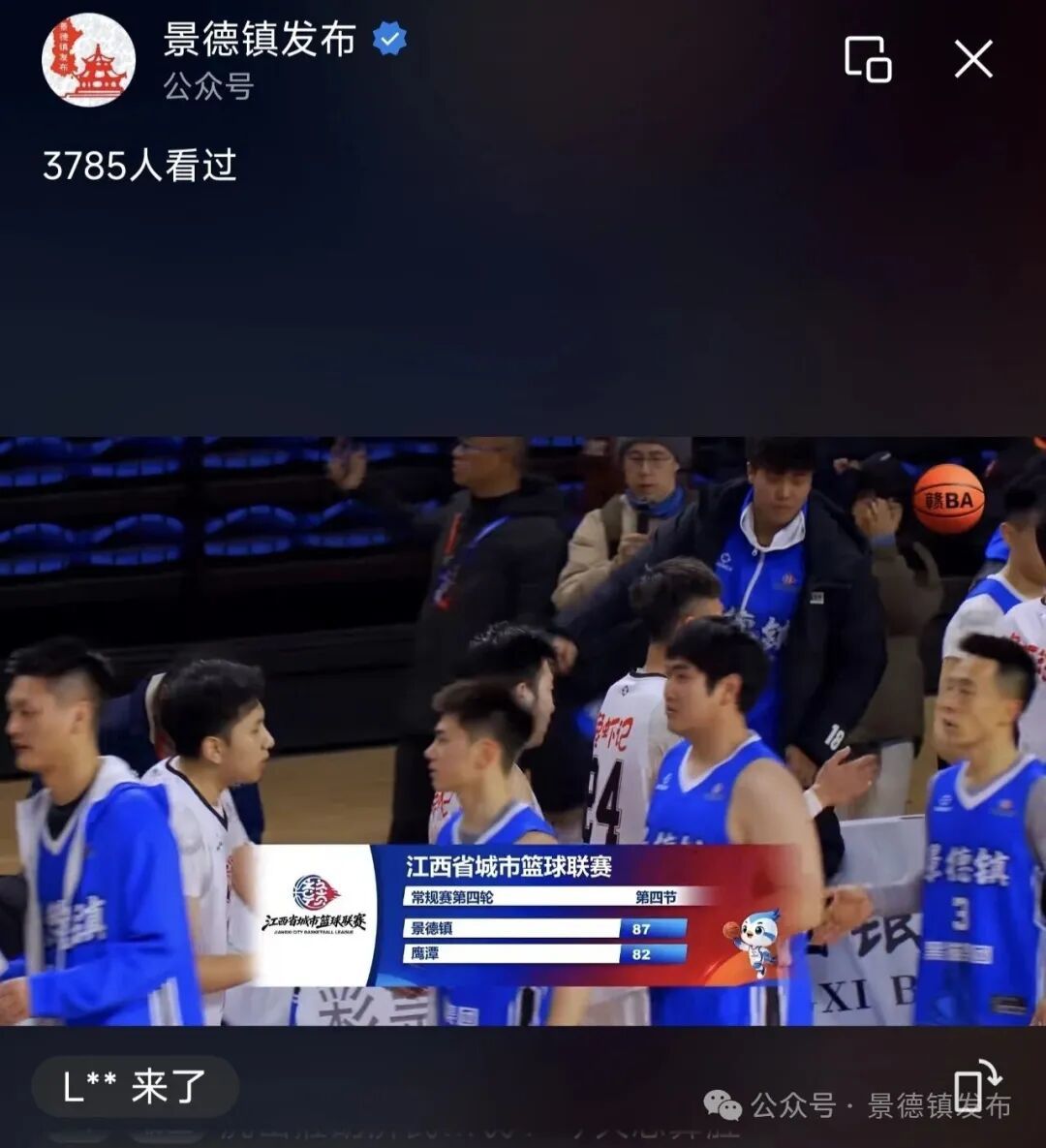Click the 赣BA basketball graphic in the video
Screen dimensions: 1046x1148
(951, 499)
